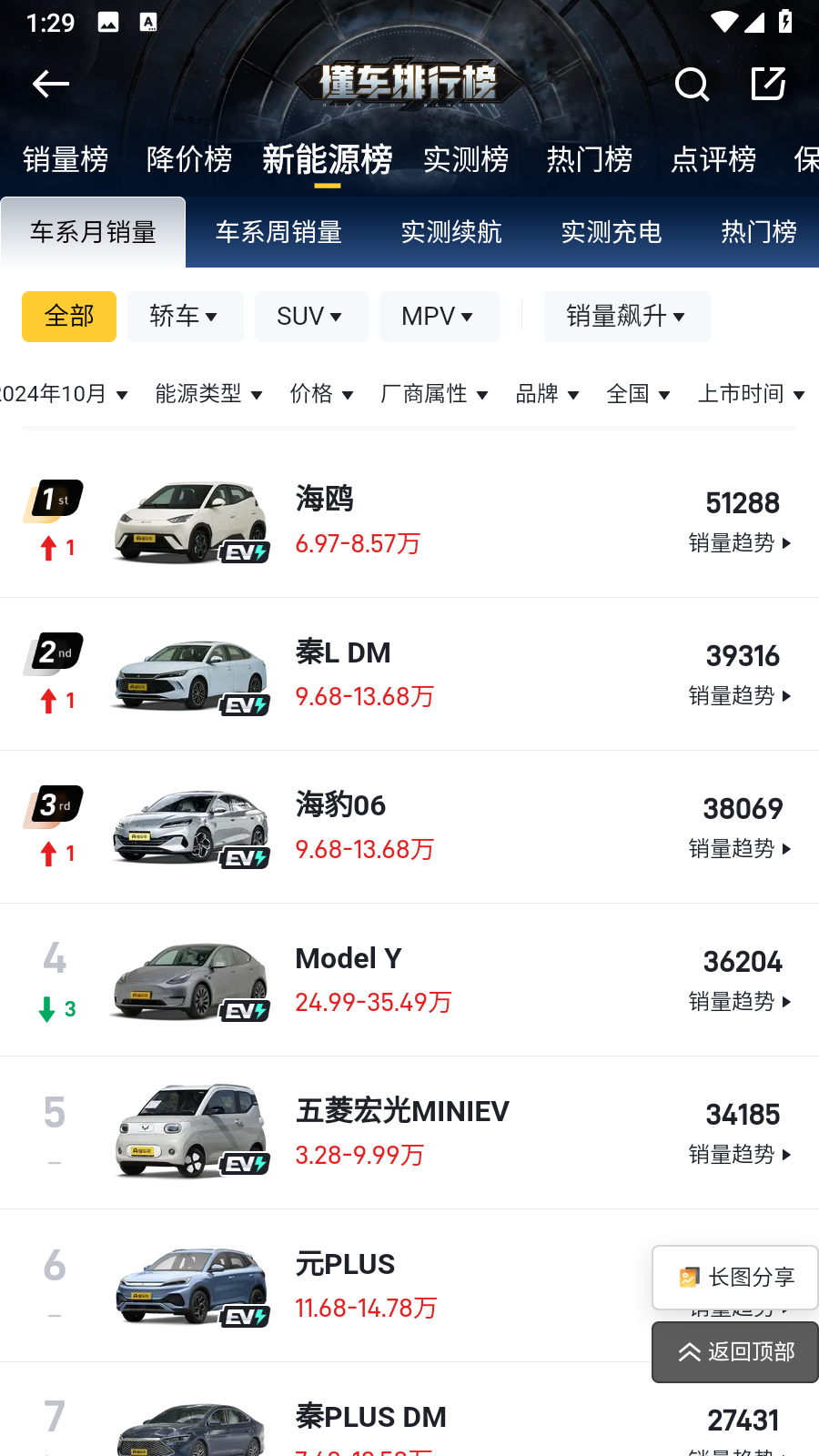Select the 实测续航 sub-tab
Viewport: 819px width, 1456px height.
tap(451, 233)
